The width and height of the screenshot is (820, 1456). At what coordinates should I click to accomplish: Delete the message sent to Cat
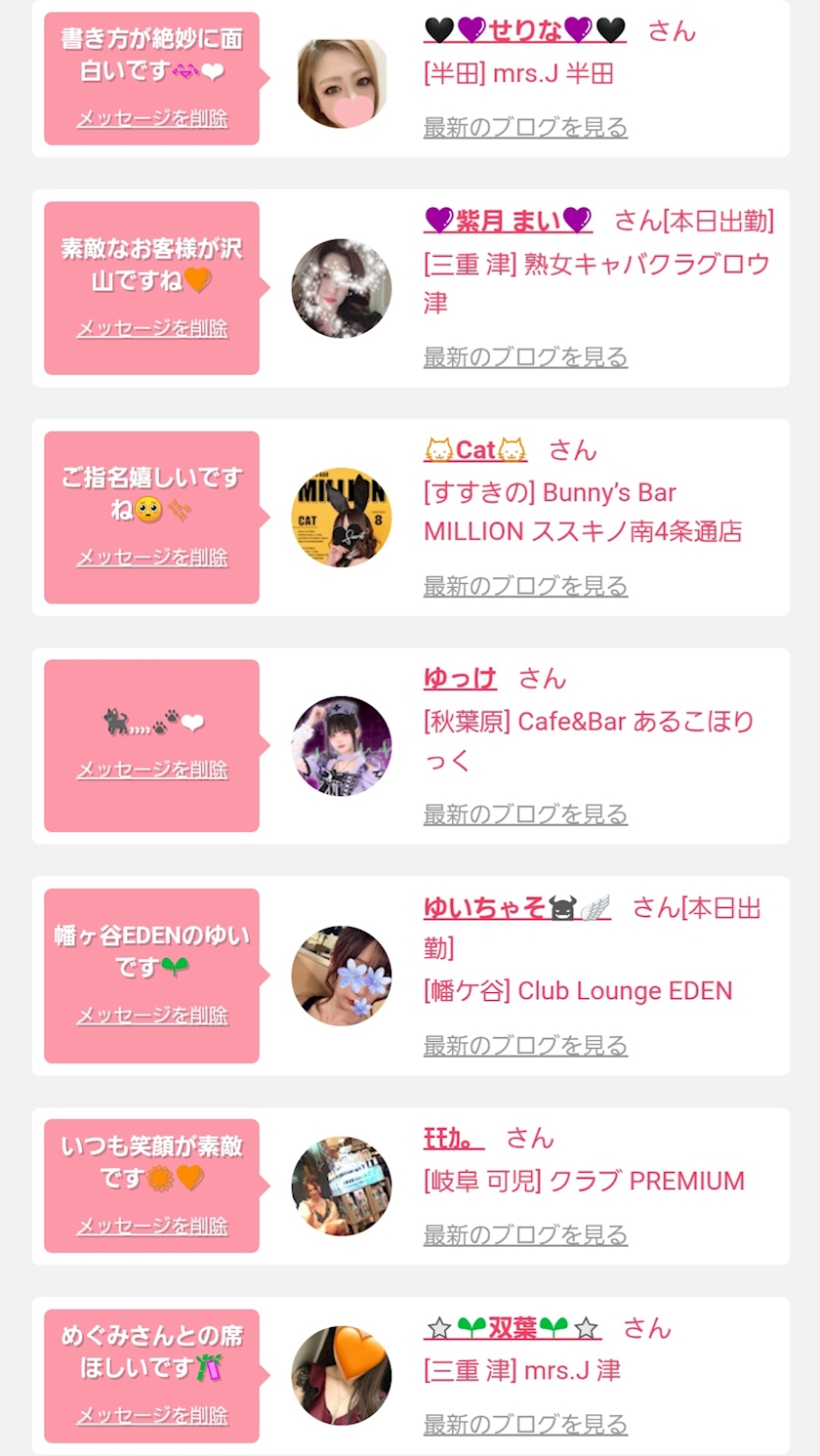point(152,558)
